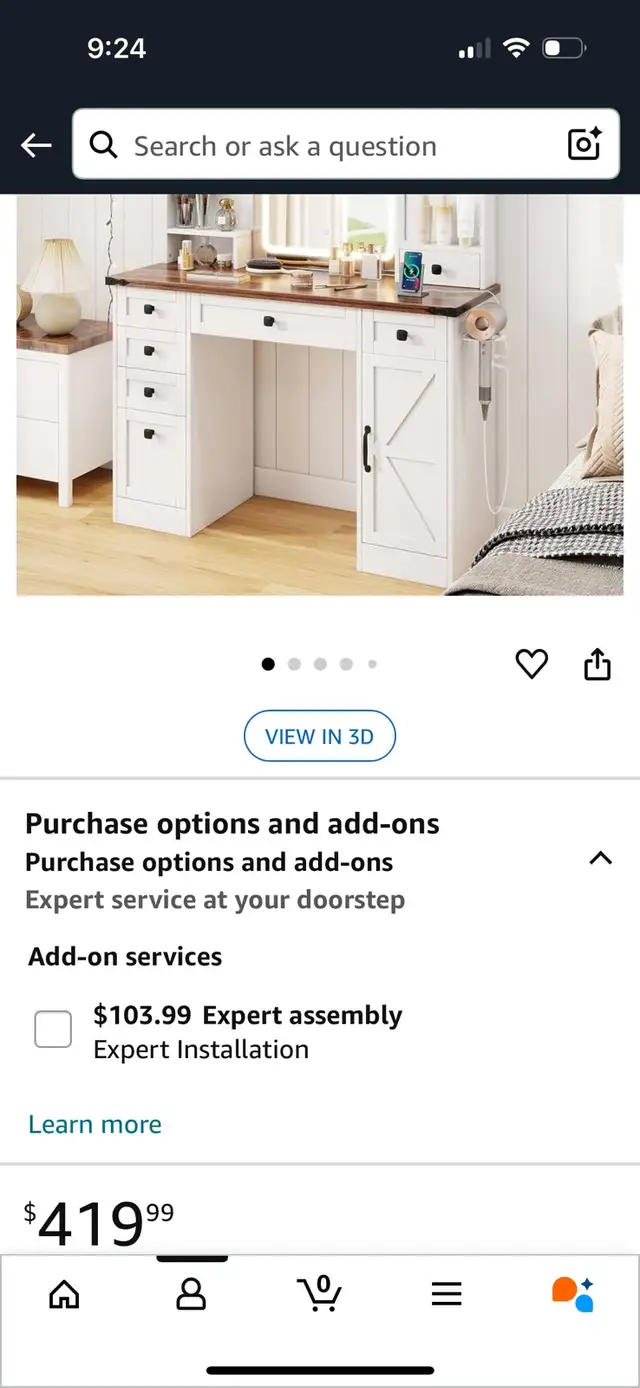
Task: Select the image carousel page dots
Action: click(x=320, y=664)
